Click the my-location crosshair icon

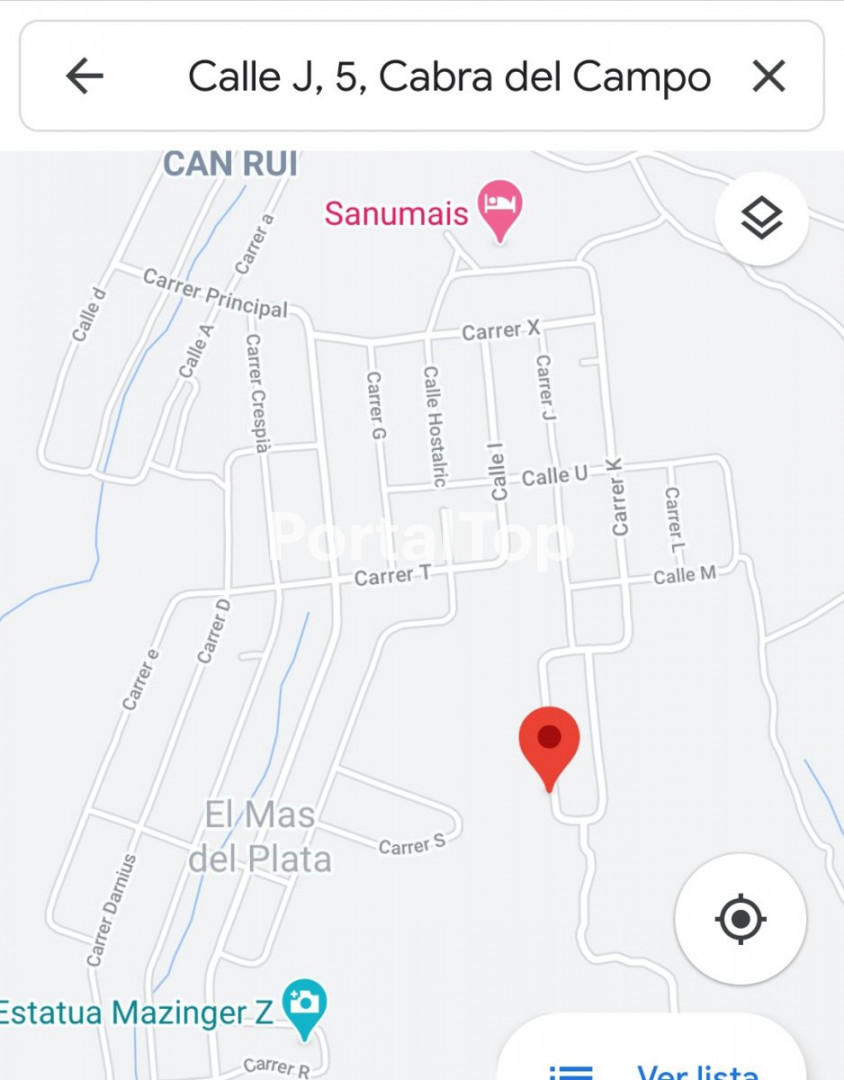point(739,920)
